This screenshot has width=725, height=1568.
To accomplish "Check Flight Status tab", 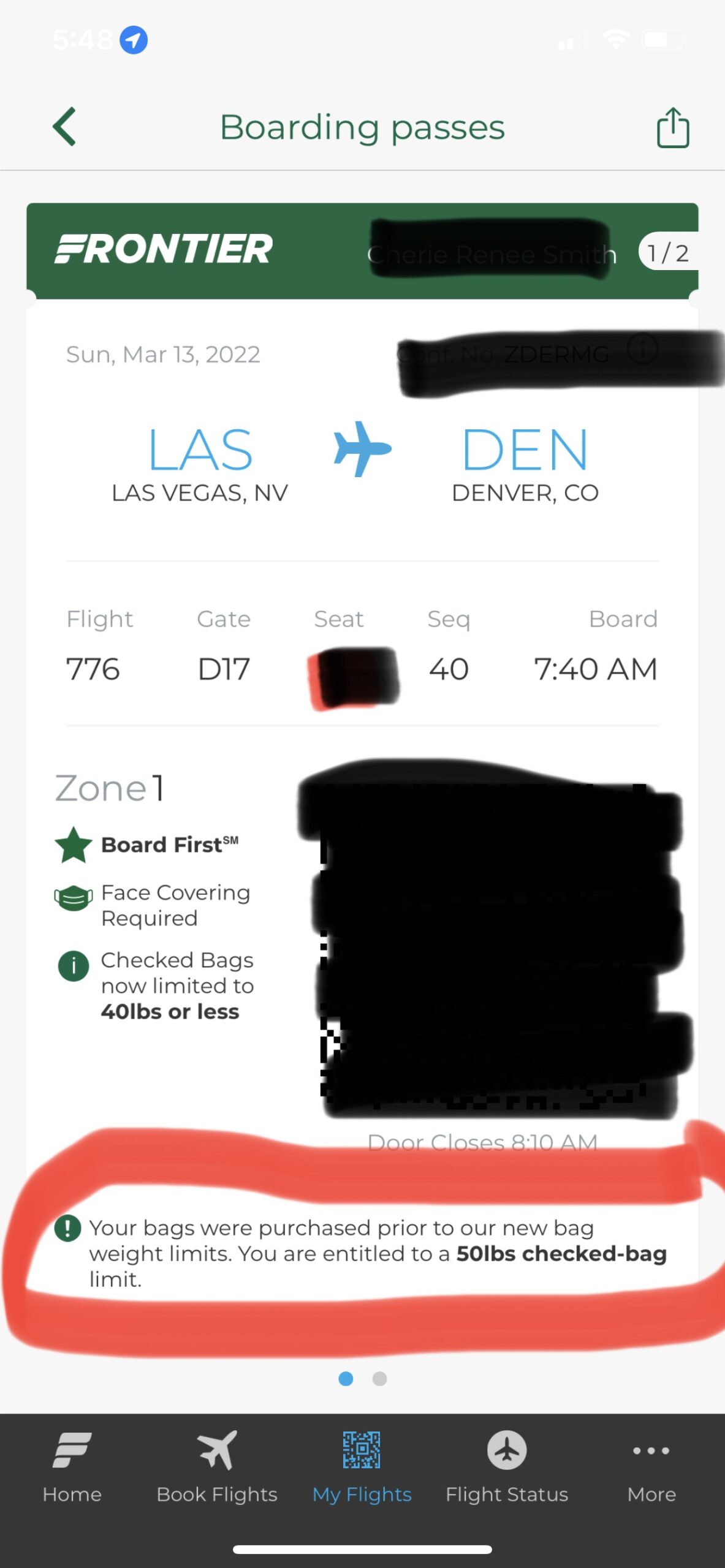I will point(507,1468).
